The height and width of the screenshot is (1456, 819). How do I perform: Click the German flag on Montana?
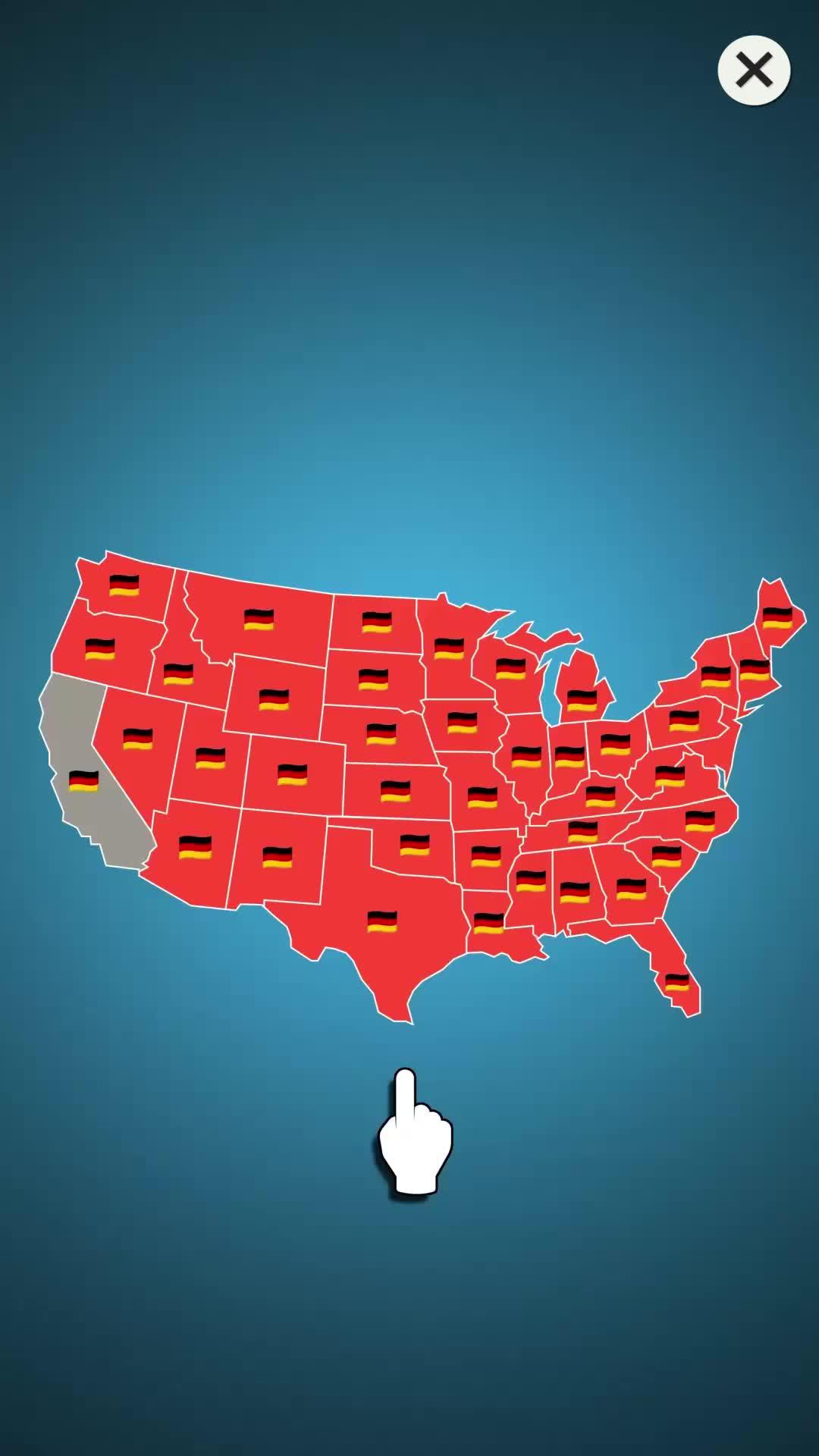(x=258, y=618)
